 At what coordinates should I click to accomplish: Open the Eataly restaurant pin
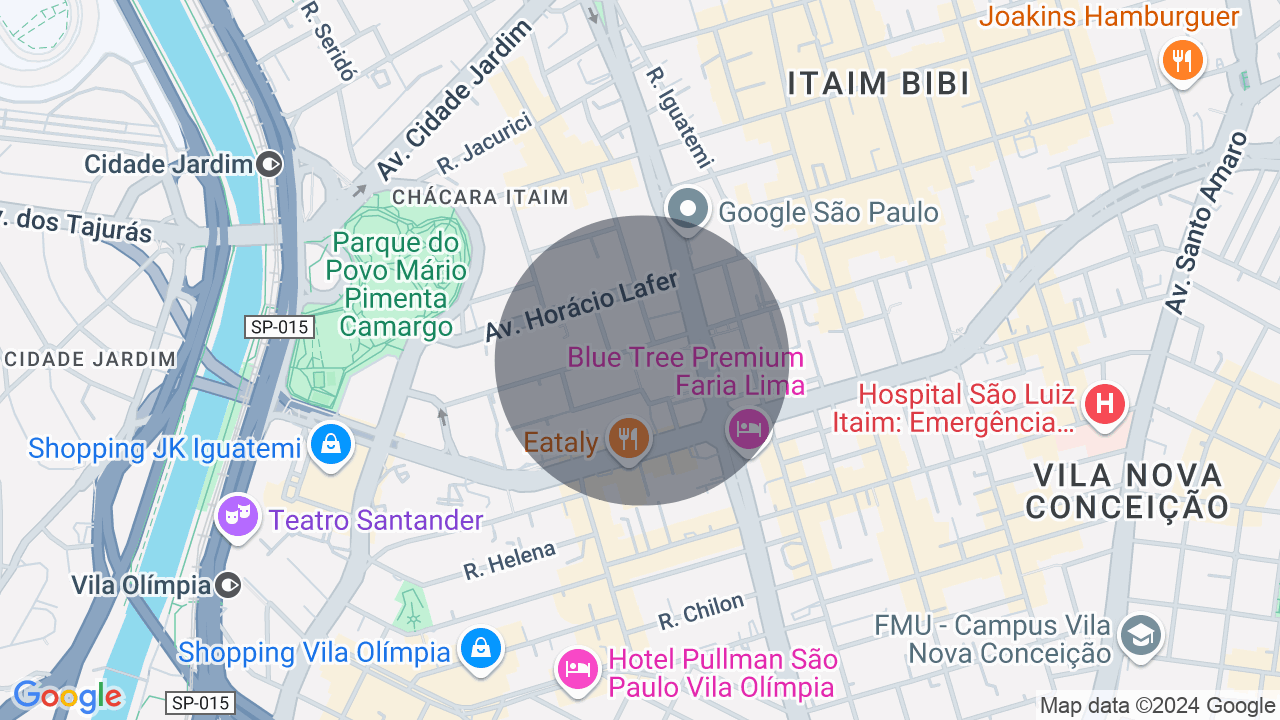click(x=628, y=438)
